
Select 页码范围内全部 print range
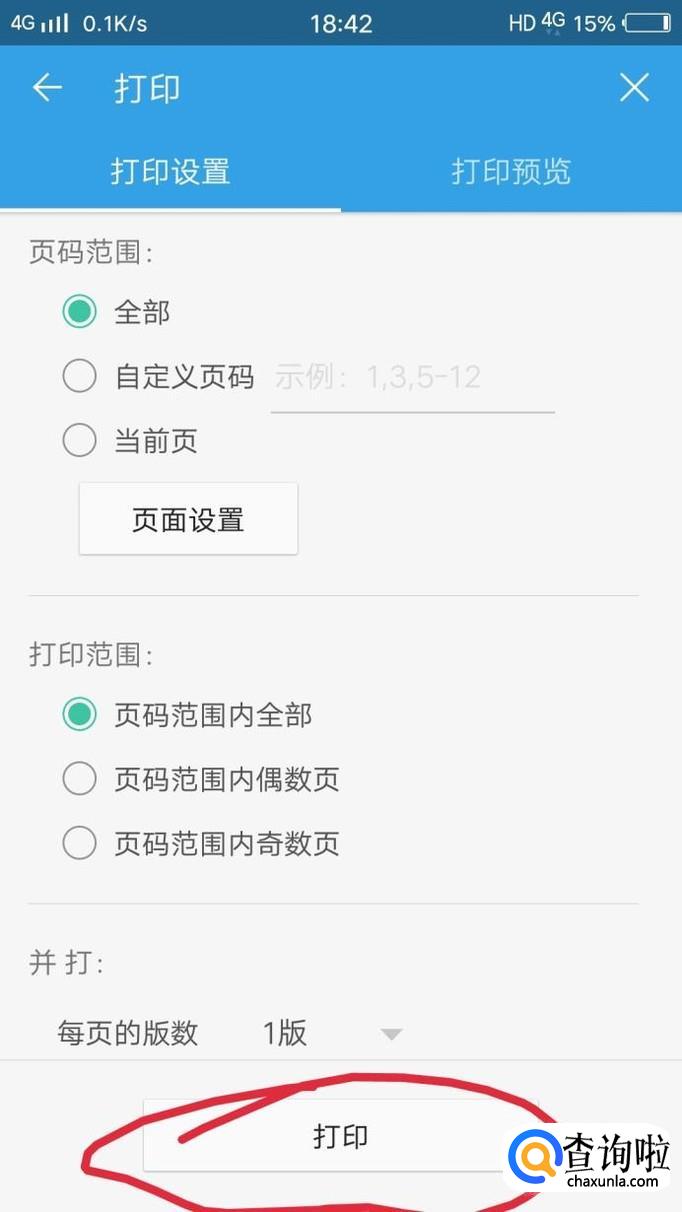click(x=187, y=714)
